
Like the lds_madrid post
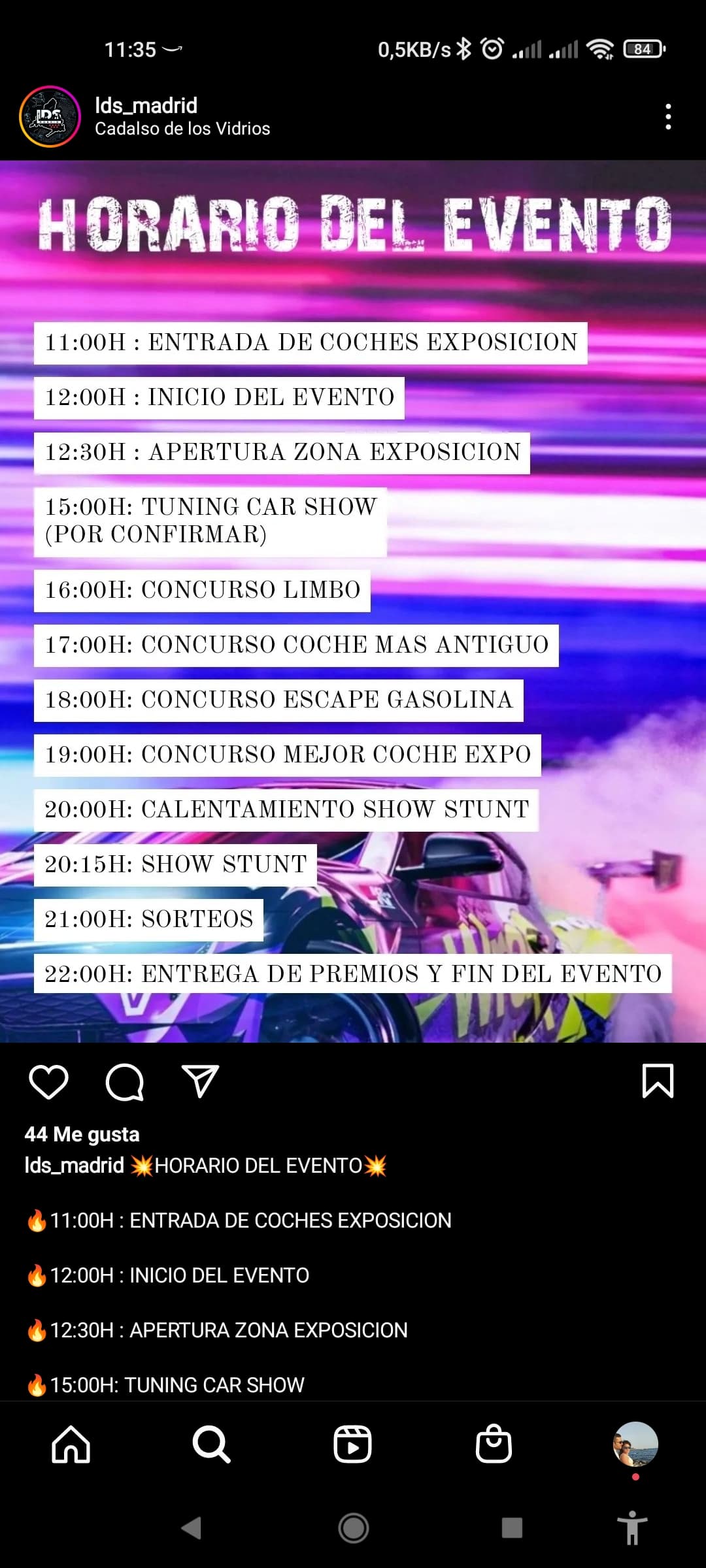pyautogui.click(x=49, y=1081)
